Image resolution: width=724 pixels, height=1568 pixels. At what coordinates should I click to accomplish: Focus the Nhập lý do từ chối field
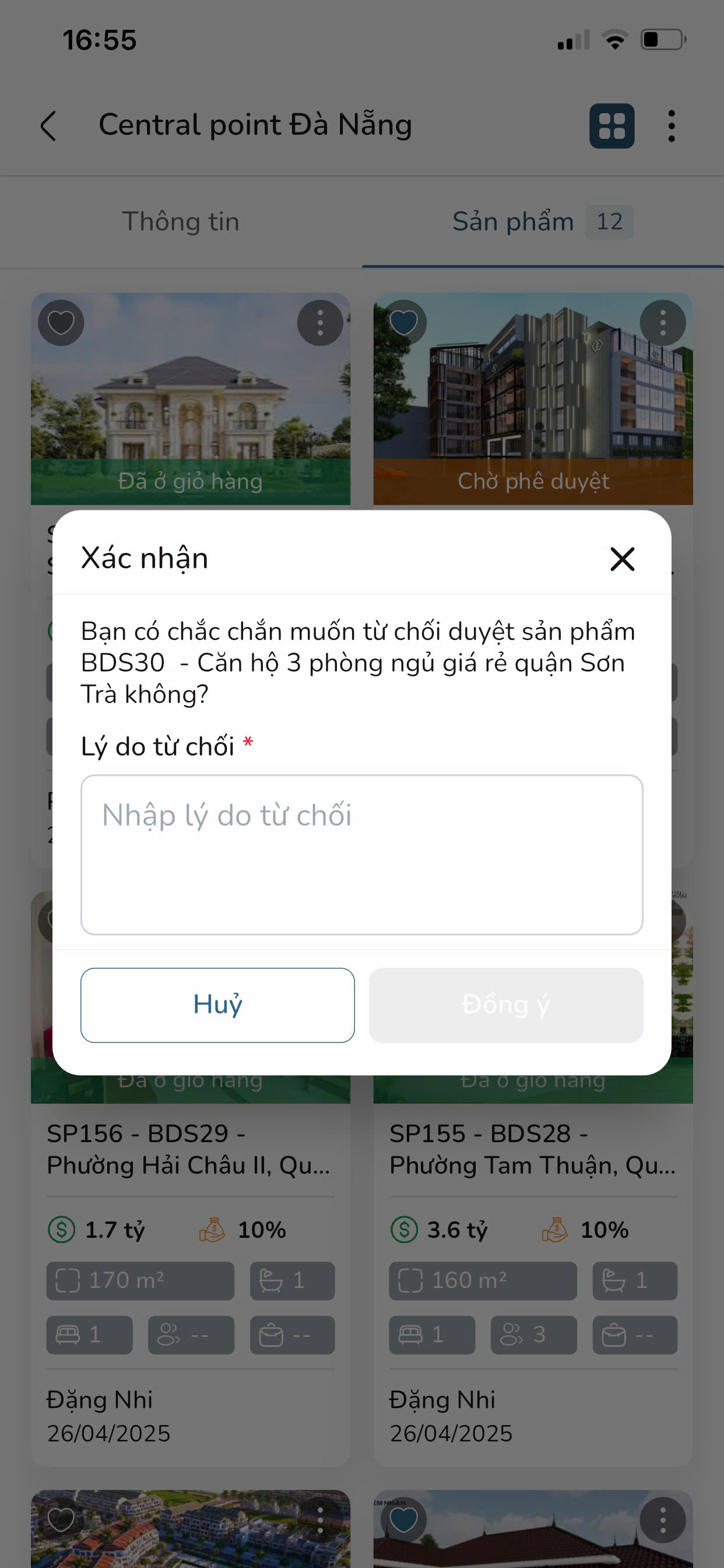(x=361, y=853)
